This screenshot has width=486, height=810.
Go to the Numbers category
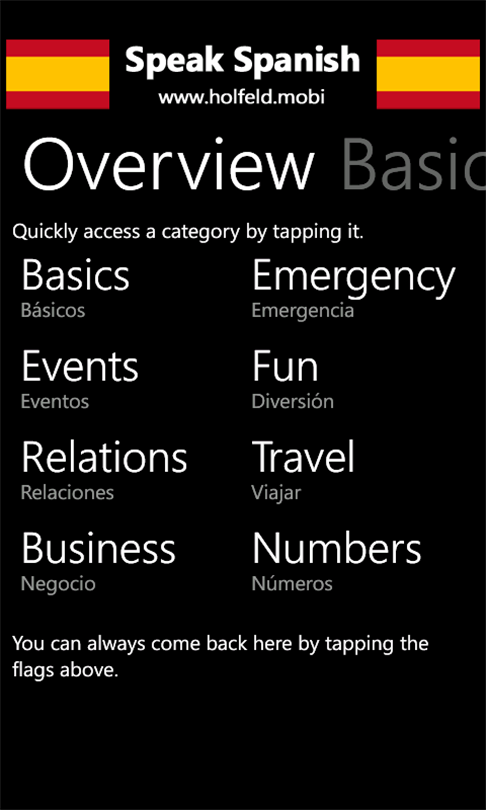(336, 560)
